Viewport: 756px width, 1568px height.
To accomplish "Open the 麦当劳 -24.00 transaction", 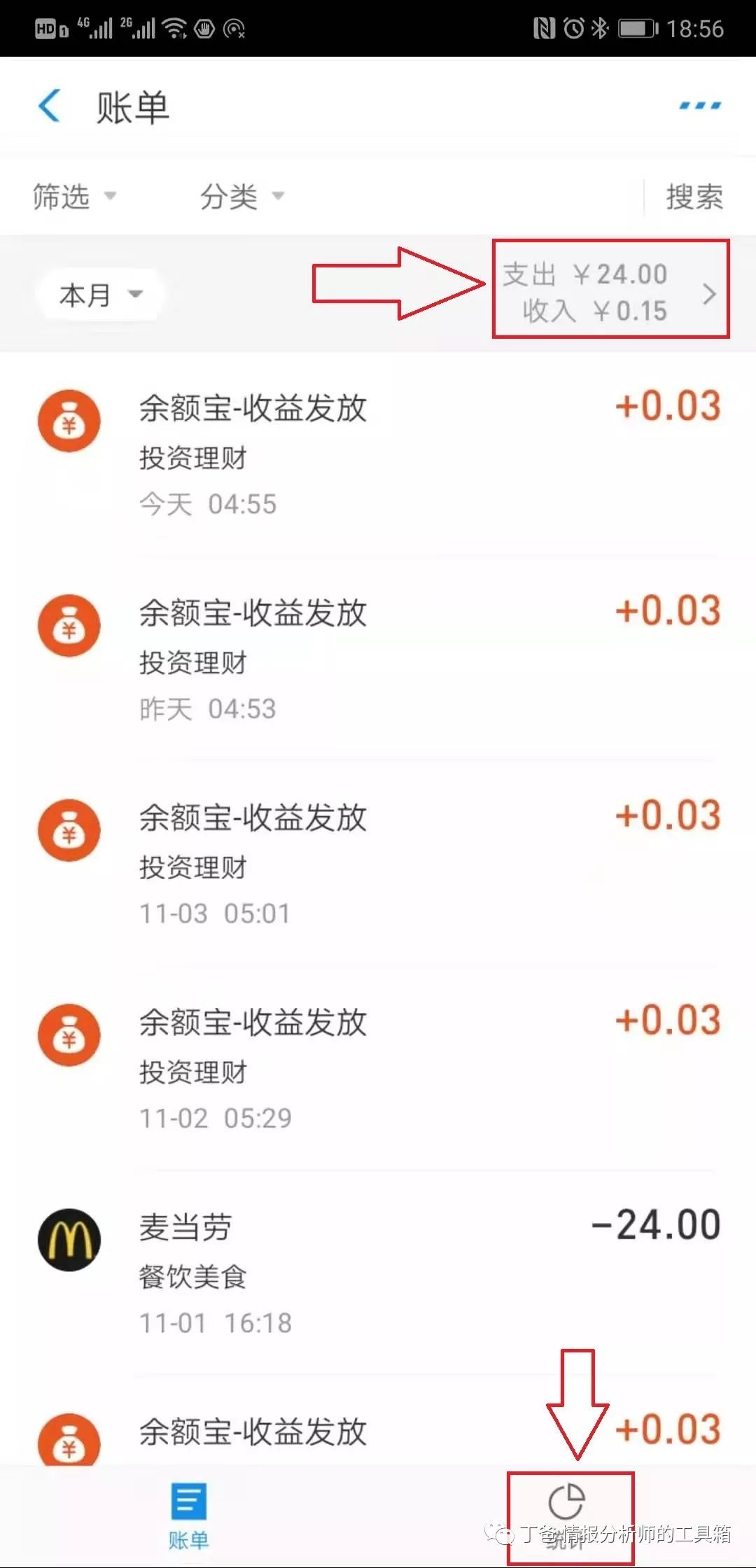I will point(378,1273).
